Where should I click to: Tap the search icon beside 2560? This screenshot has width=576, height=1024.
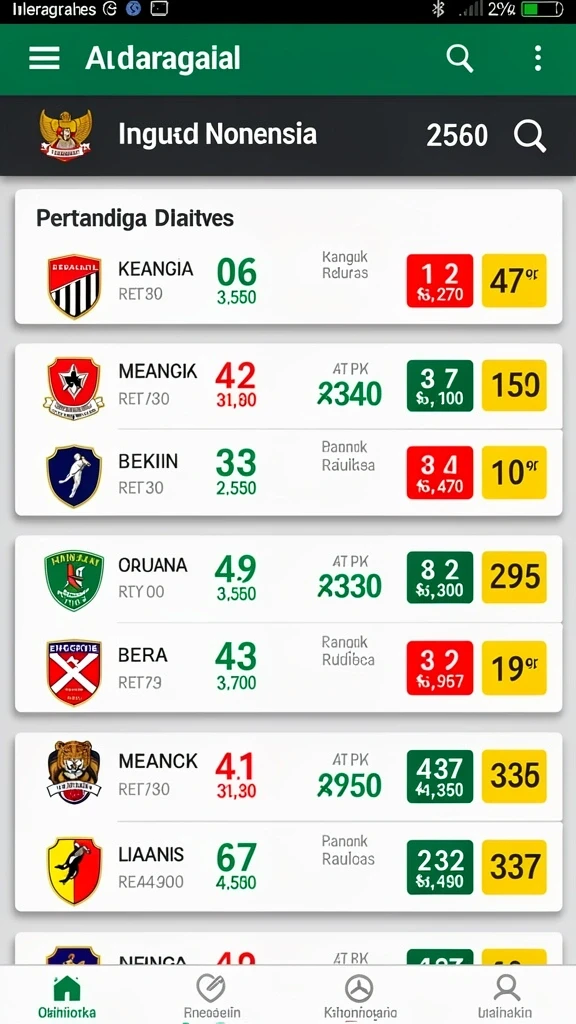[x=529, y=135]
